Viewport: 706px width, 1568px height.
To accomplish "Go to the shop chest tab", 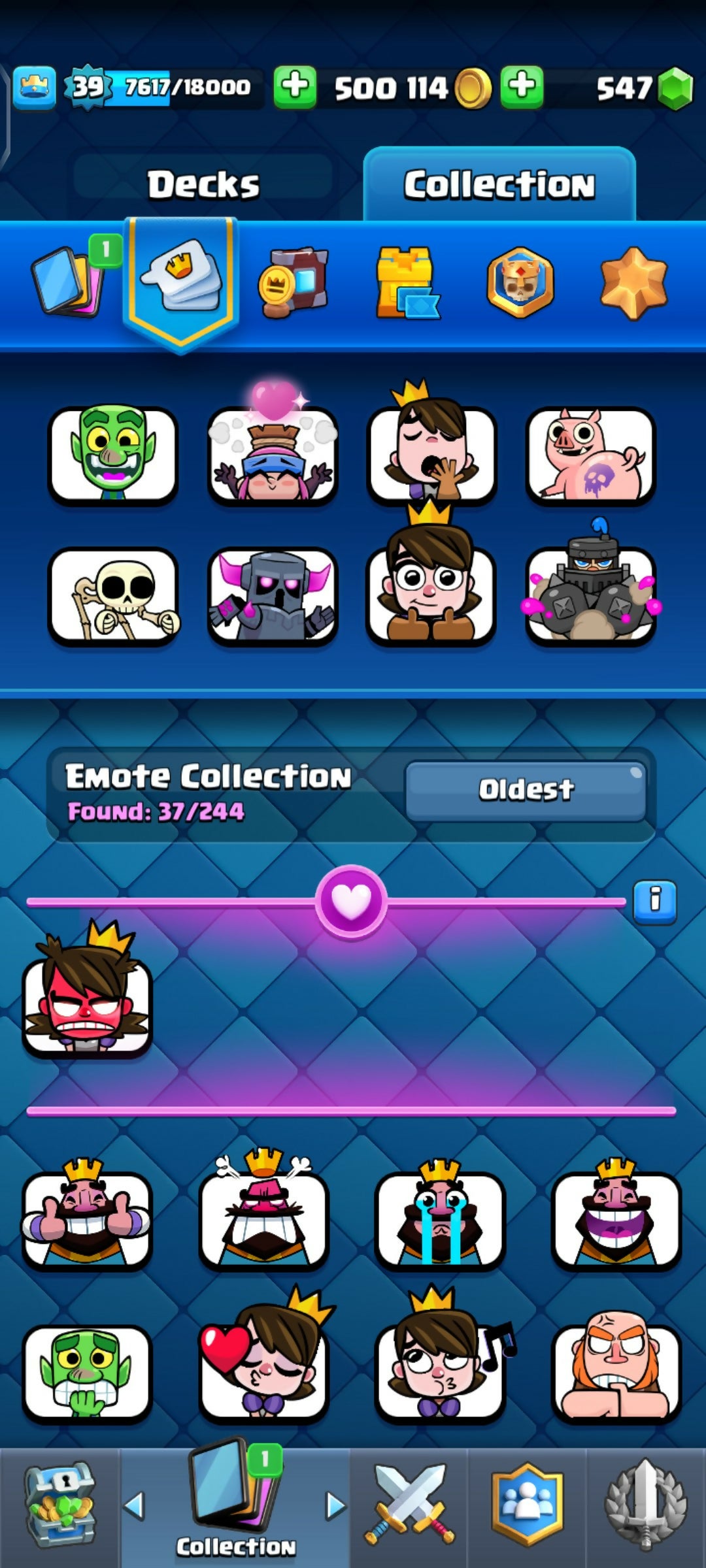I will (60, 1506).
